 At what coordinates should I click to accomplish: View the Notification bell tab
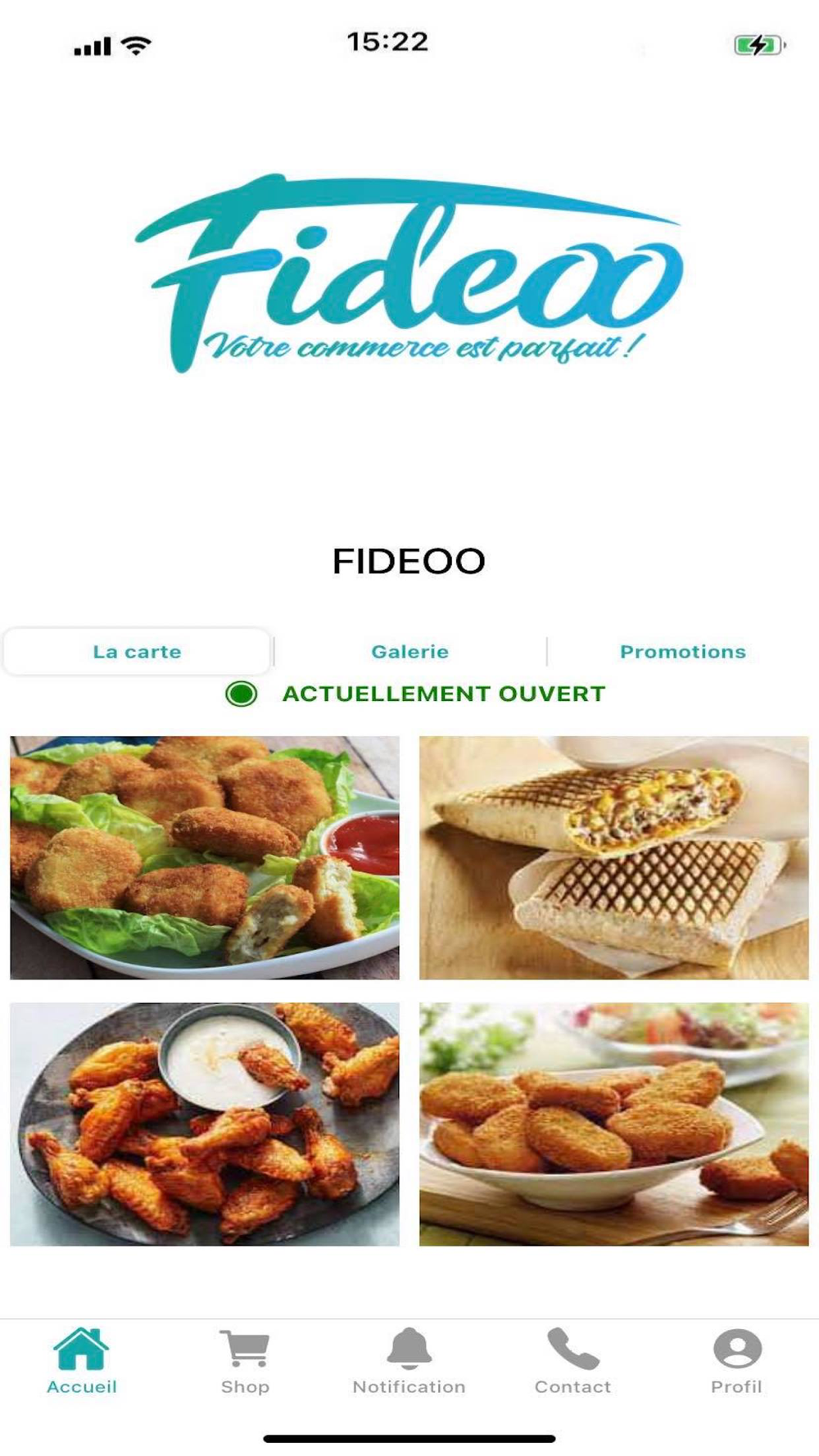(x=409, y=1362)
